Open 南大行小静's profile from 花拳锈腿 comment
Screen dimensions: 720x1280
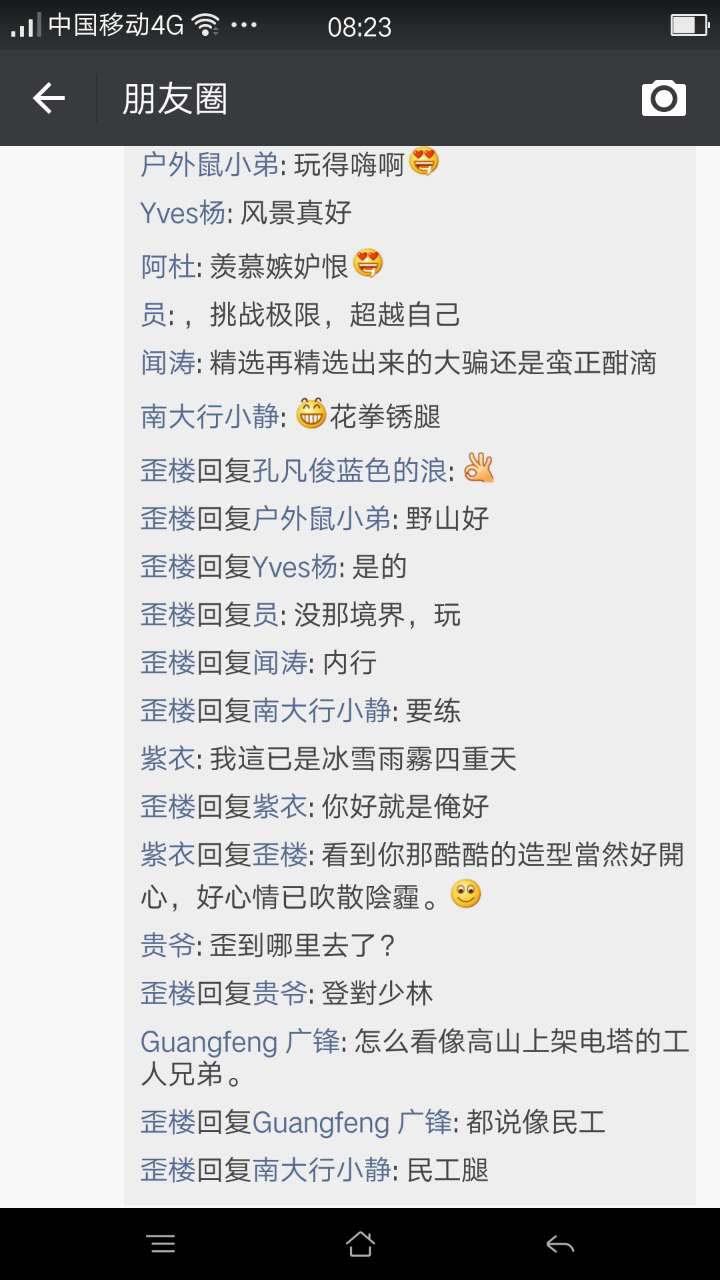(x=209, y=416)
